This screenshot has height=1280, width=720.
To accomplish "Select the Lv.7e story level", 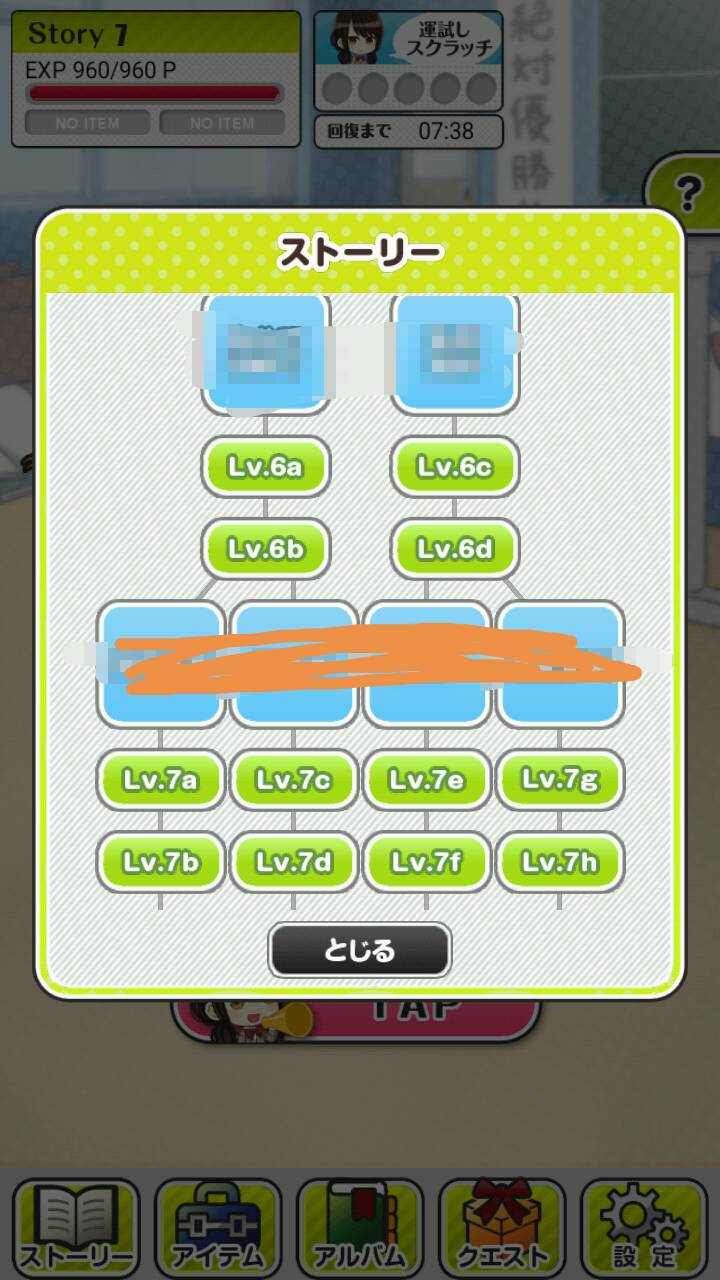I will pyautogui.click(x=426, y=779).
